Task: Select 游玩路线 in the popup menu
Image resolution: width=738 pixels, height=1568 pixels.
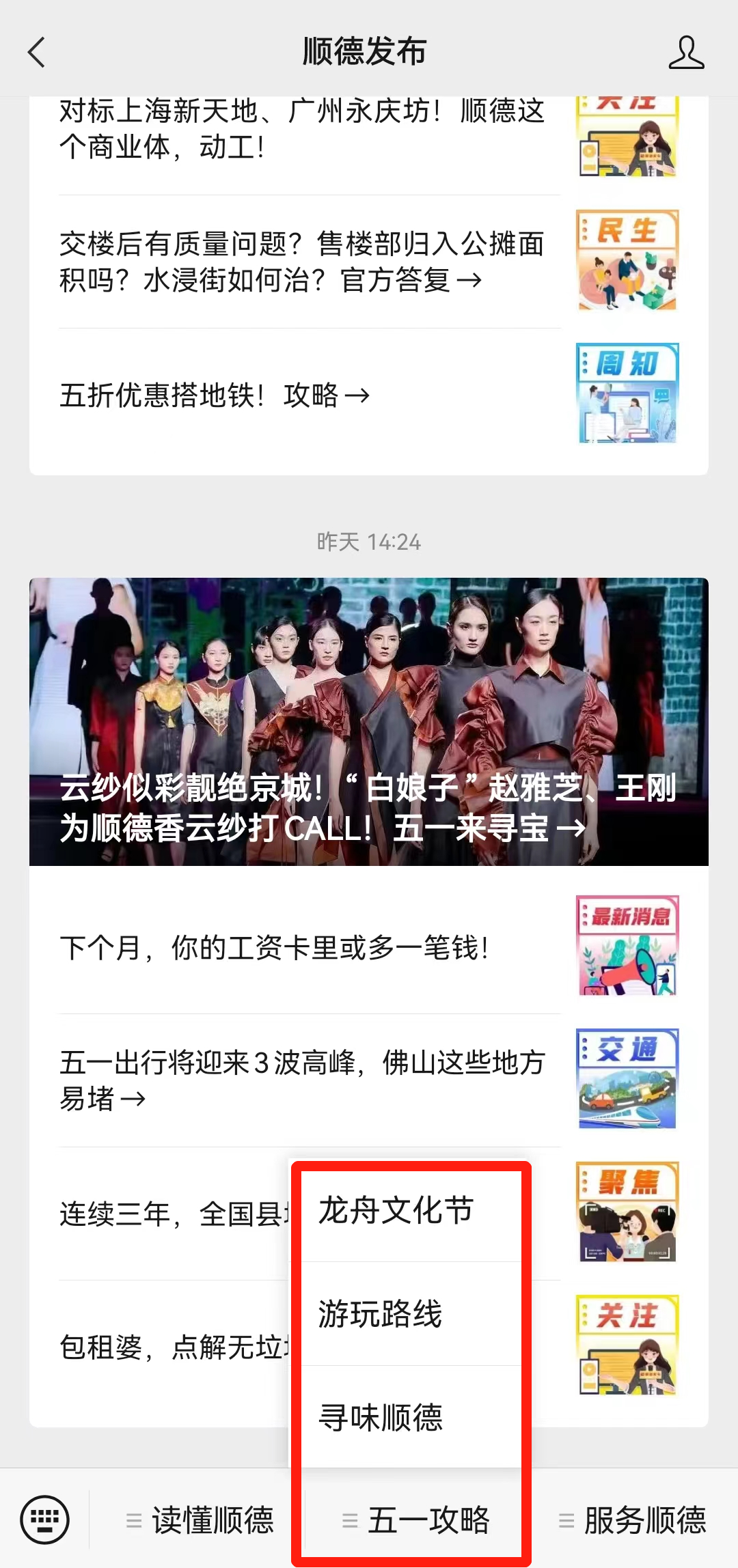Action: click(381, 1313)
